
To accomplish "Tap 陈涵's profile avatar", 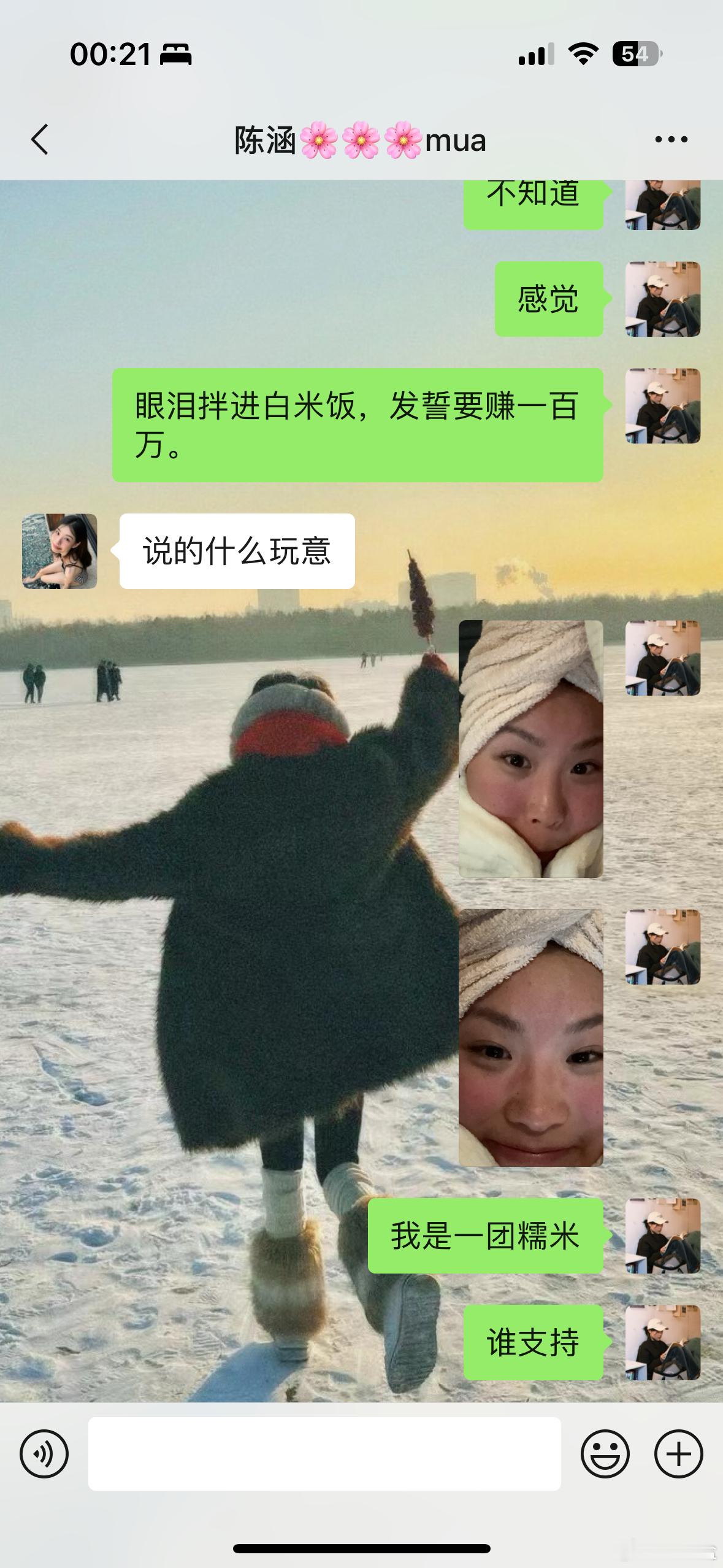I will tap(59, 551).
